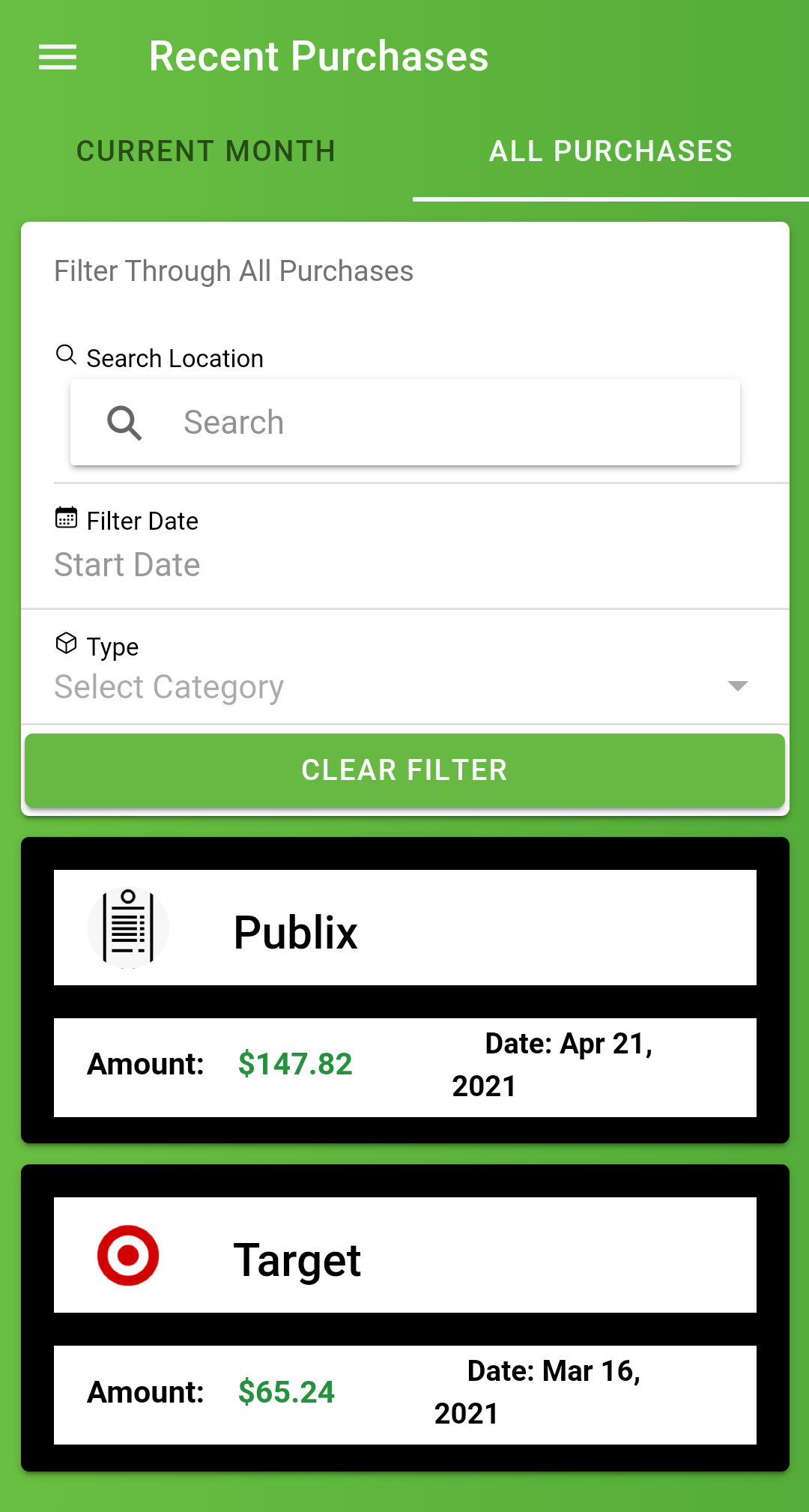Open the Publix purchase entry
Screen dimensions: 809x1512
[404, 989]
